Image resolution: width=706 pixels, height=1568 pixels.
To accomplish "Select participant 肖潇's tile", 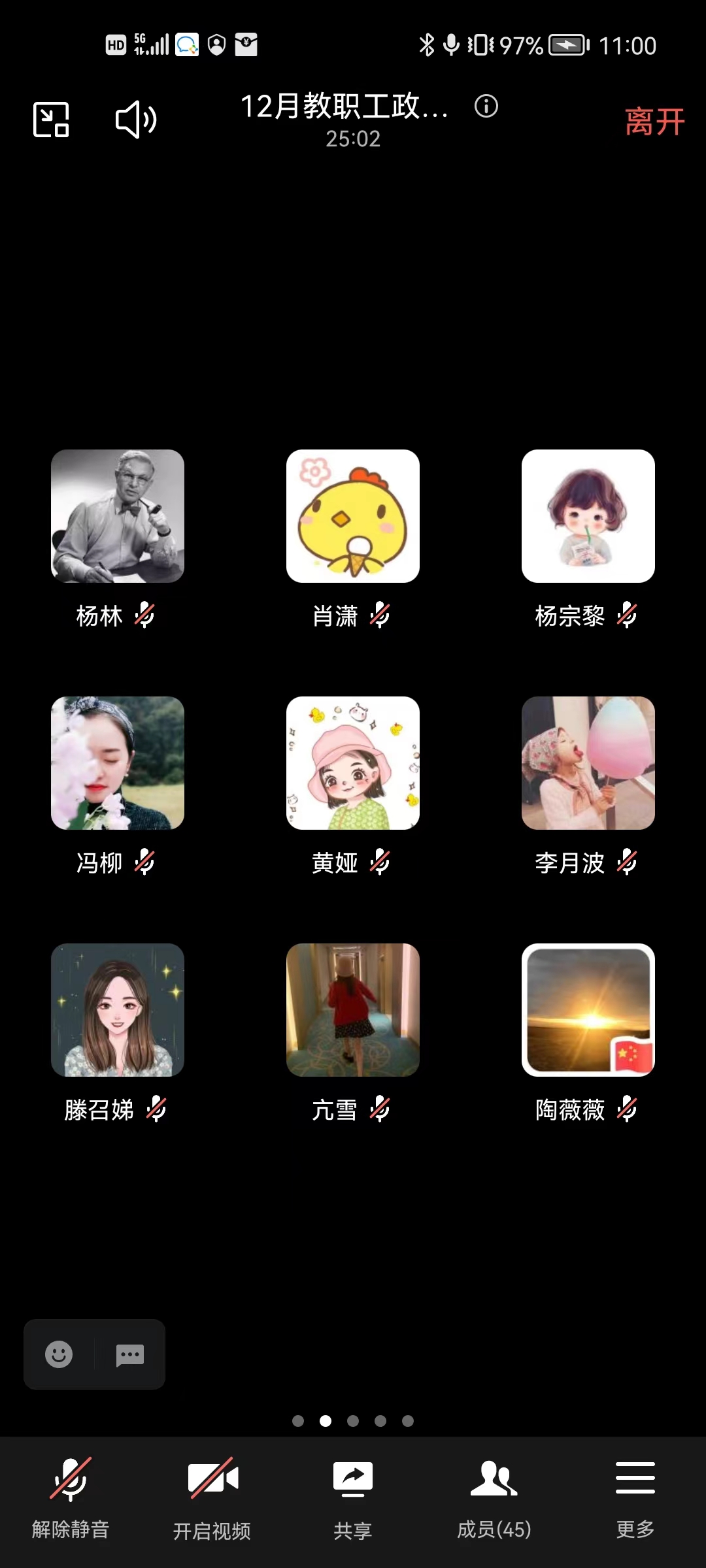I will [x=353, y=516].
